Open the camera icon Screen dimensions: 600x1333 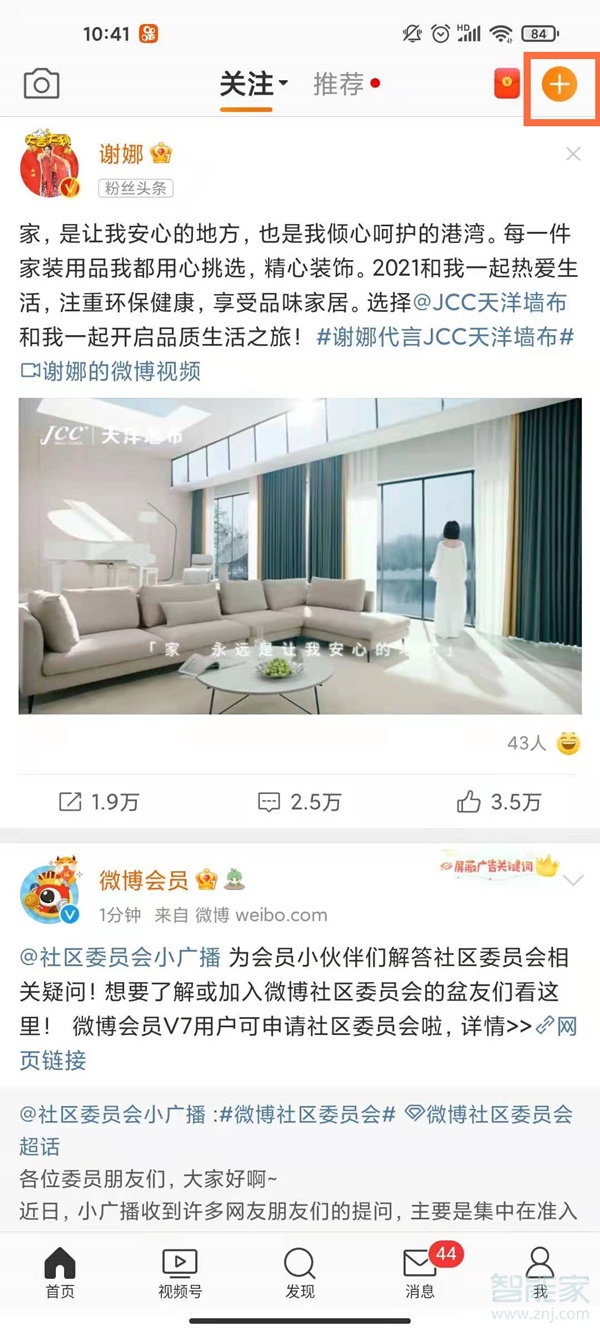(x=41, y=85)
